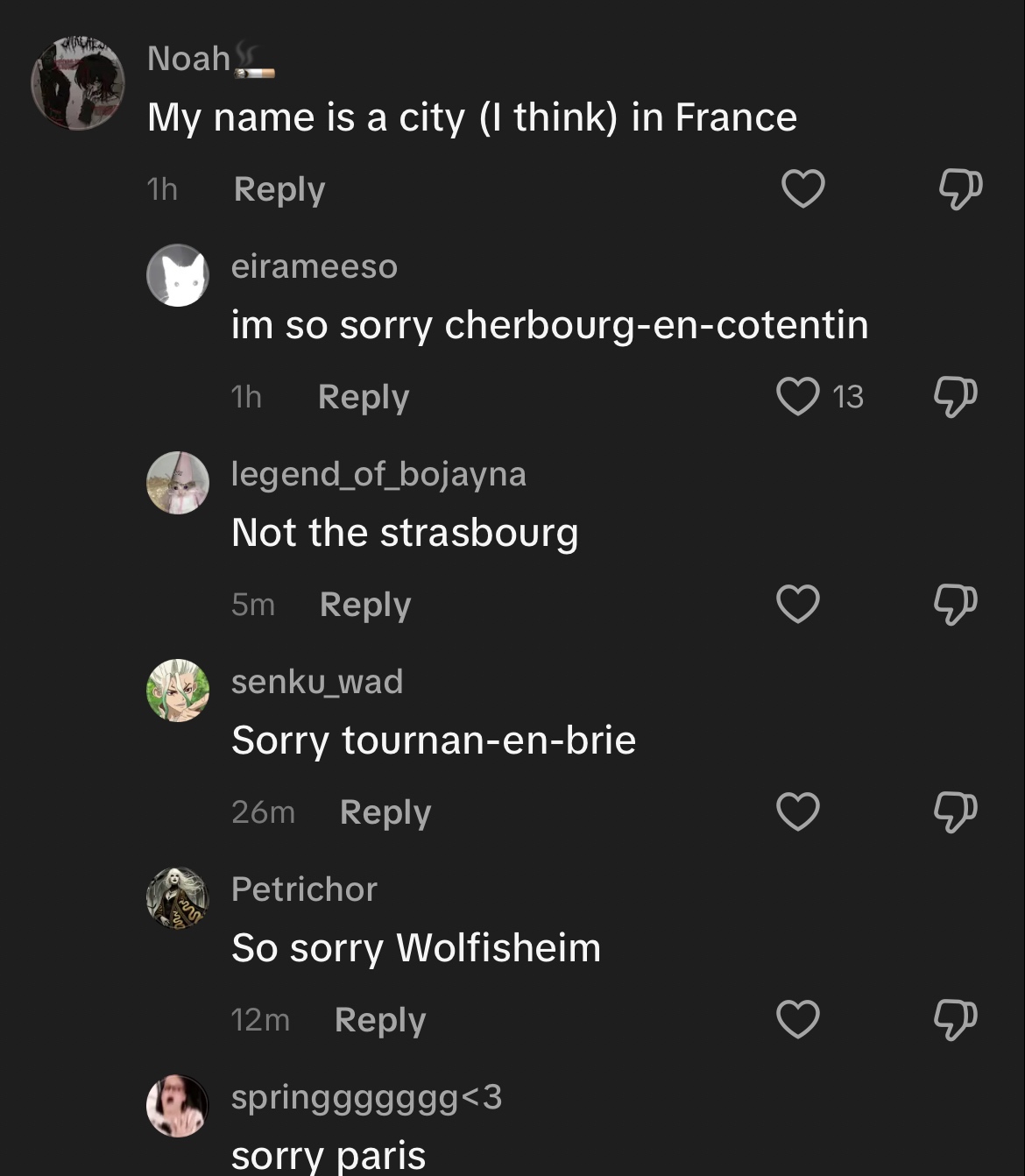Reply to senku_wad's comment
This screenshot has width=1025, height=1176.
385,812
